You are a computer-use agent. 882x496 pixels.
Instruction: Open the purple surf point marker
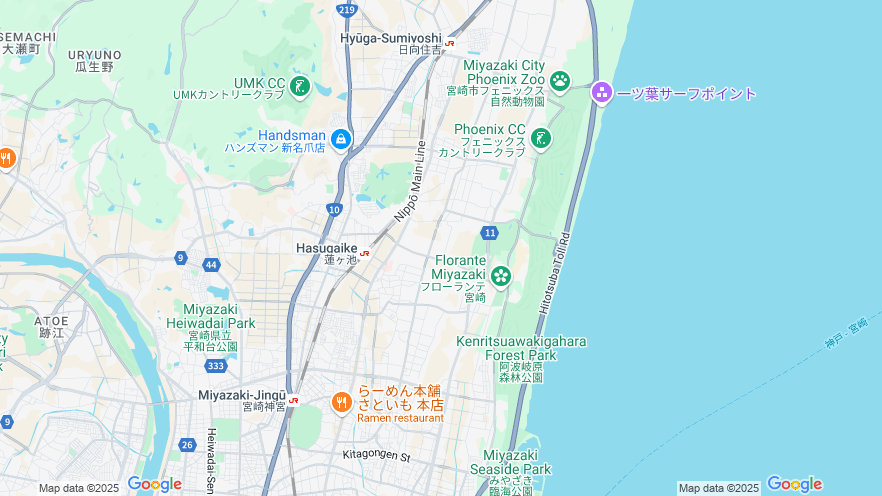coord(602,93)
